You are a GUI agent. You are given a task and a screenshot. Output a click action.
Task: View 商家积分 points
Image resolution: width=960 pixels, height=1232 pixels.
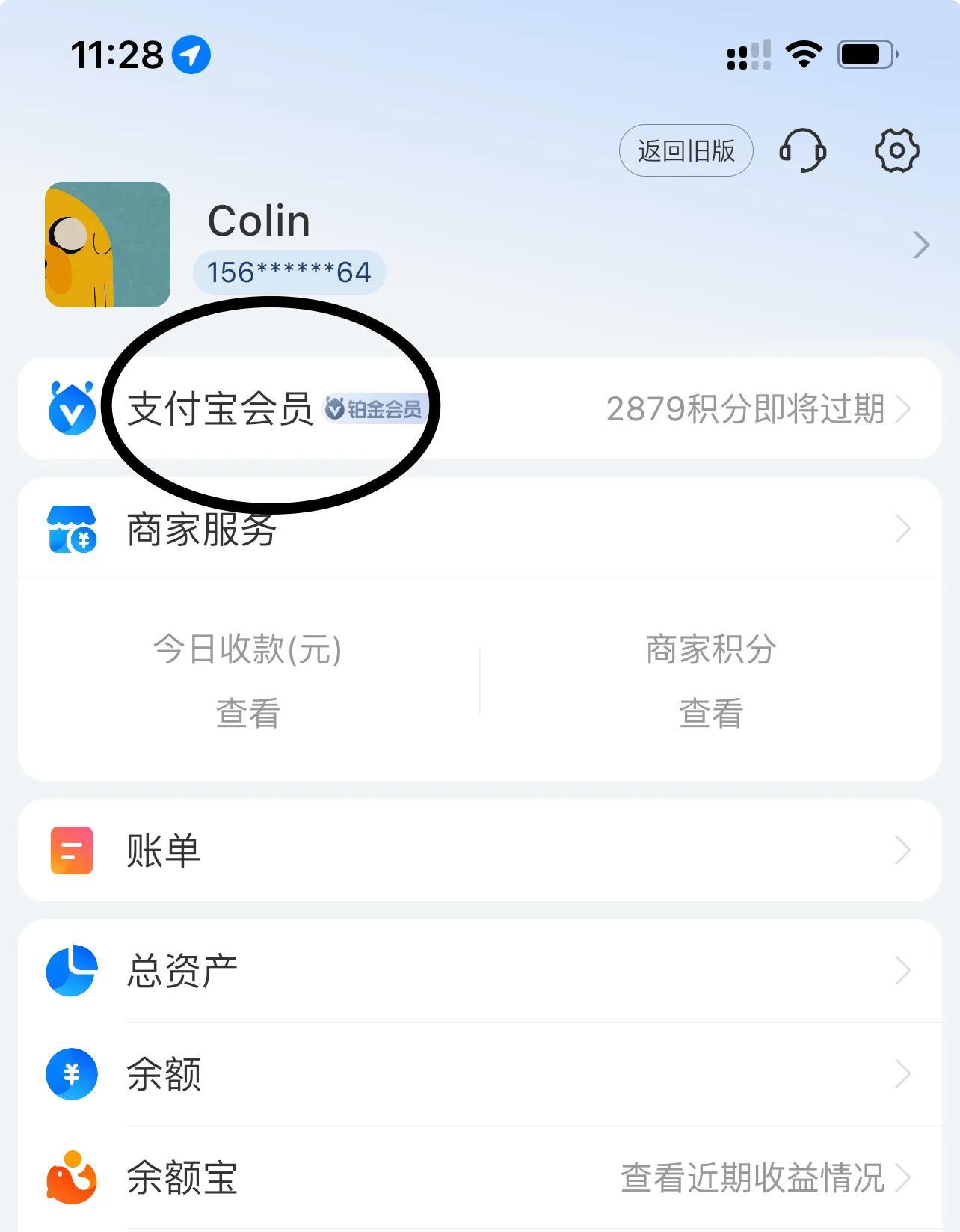coord(710,712)
